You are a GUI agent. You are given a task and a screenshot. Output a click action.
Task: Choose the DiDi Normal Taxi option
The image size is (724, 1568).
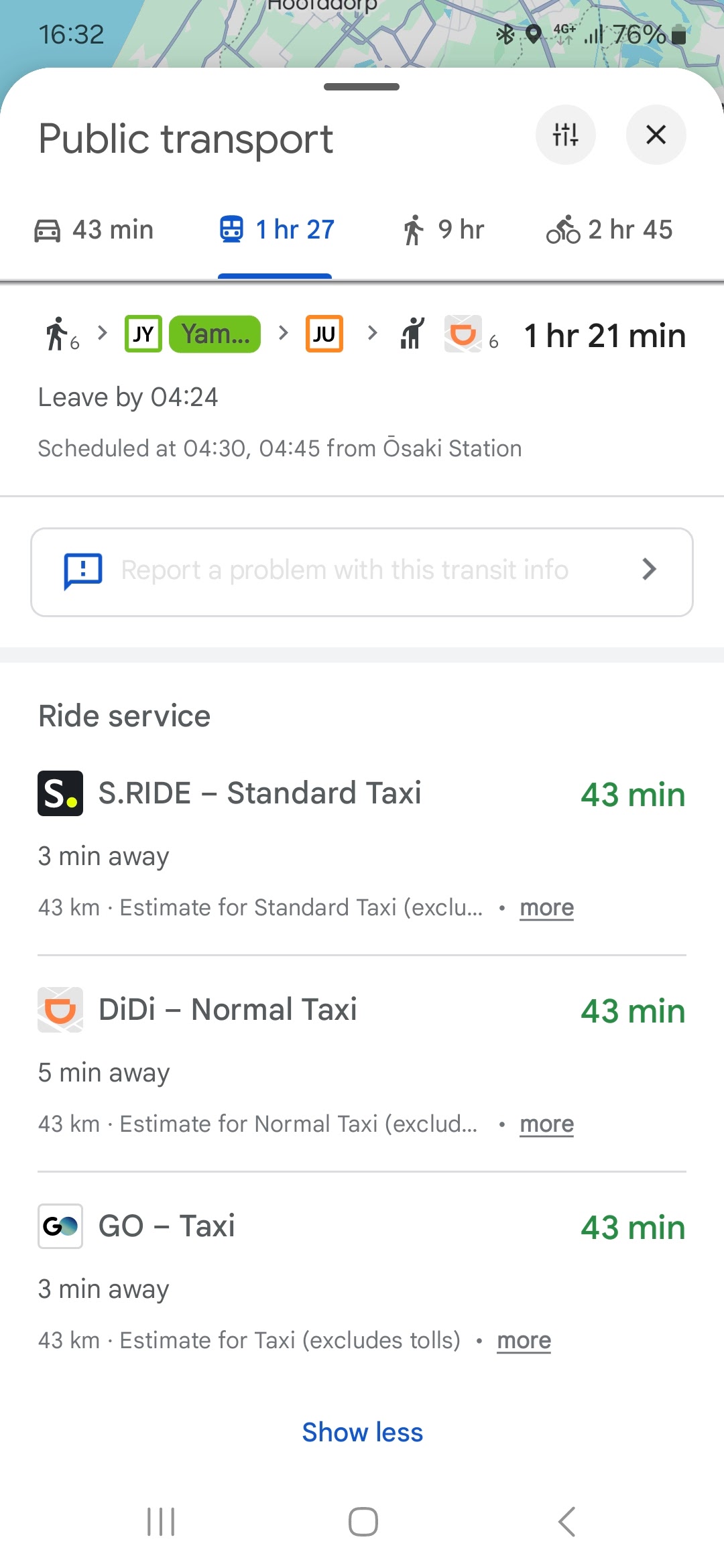click(362, 1063)
